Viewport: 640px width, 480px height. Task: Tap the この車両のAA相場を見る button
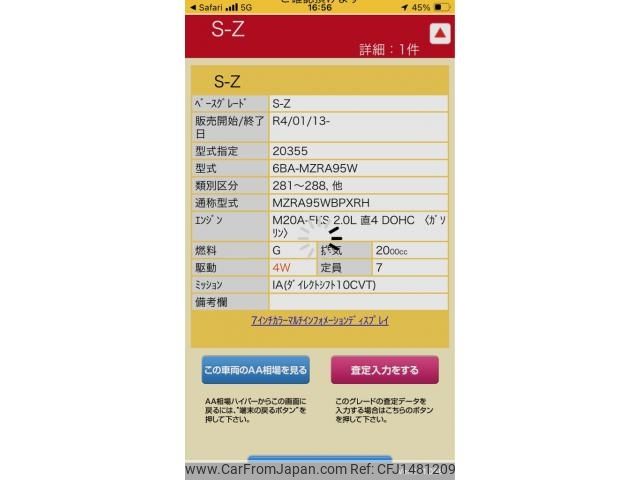pos(255,370)
